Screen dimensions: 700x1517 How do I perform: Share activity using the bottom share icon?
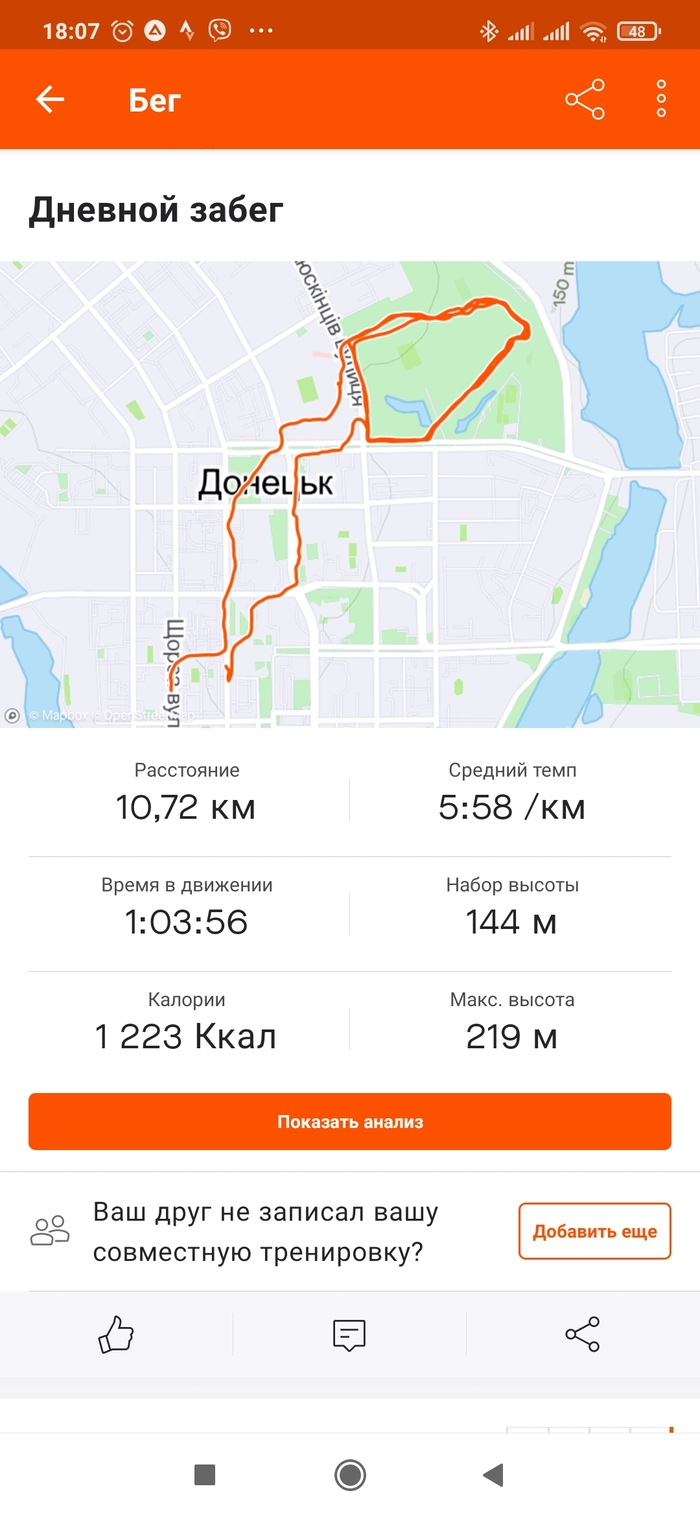point(582,1334)
